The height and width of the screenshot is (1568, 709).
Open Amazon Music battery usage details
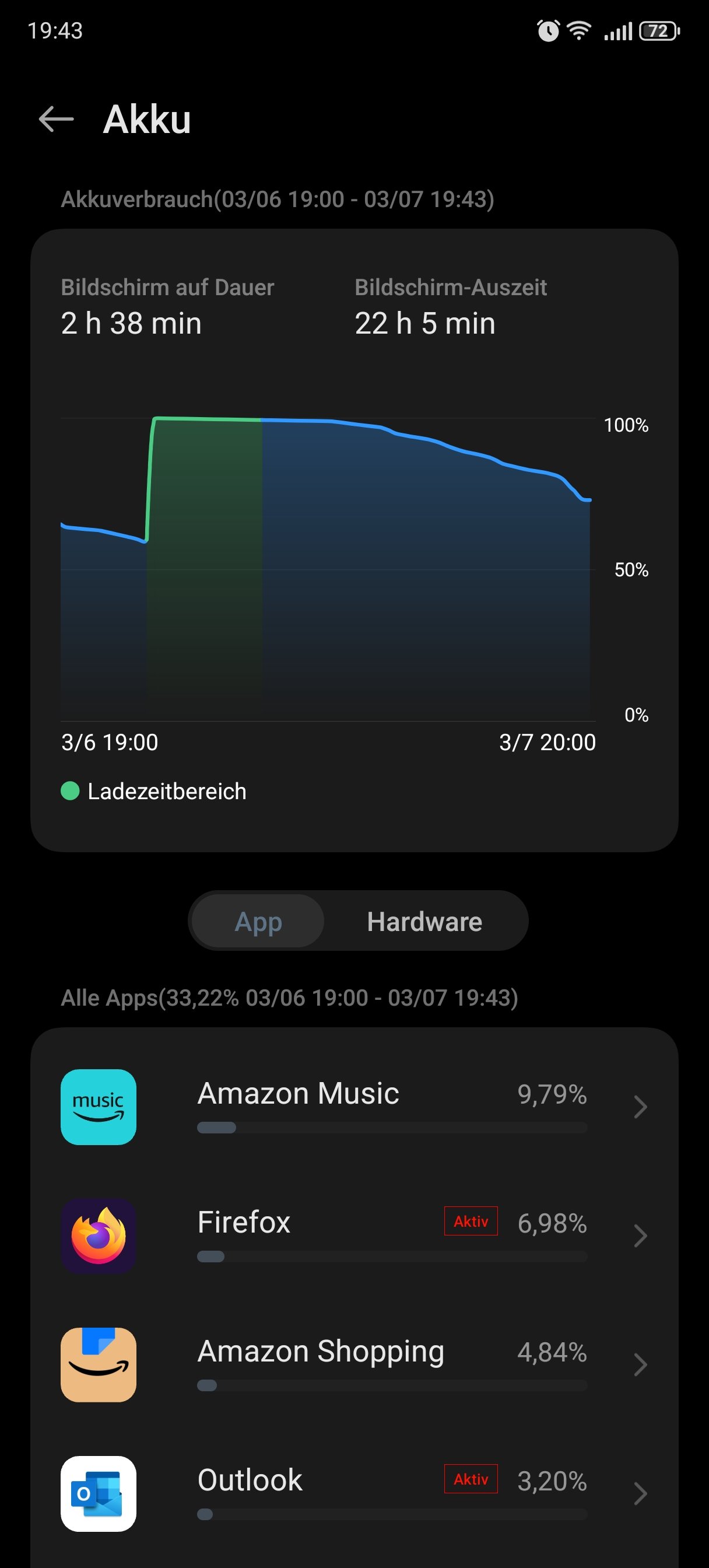[354, 1107]
